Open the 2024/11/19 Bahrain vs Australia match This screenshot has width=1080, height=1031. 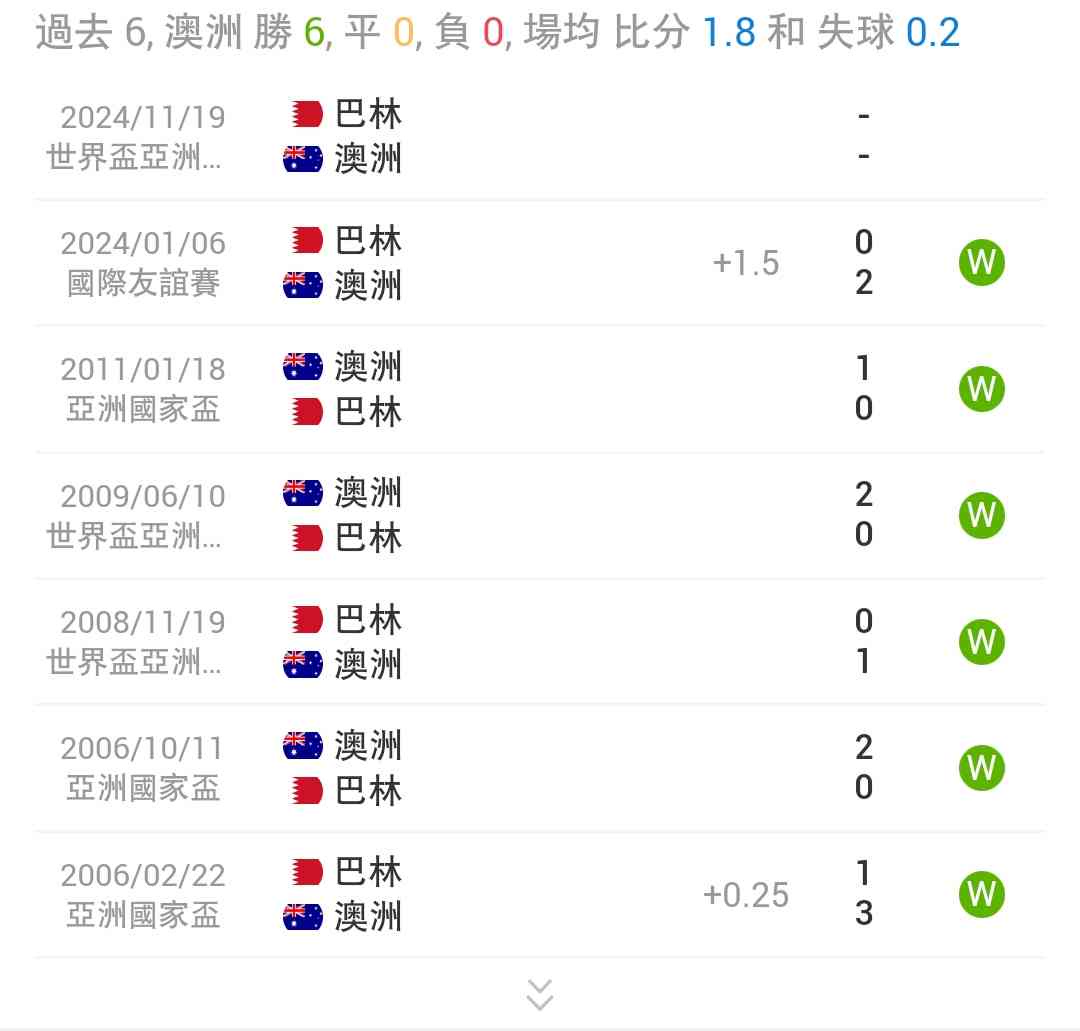pyautogui.click(x=540, y=137)
